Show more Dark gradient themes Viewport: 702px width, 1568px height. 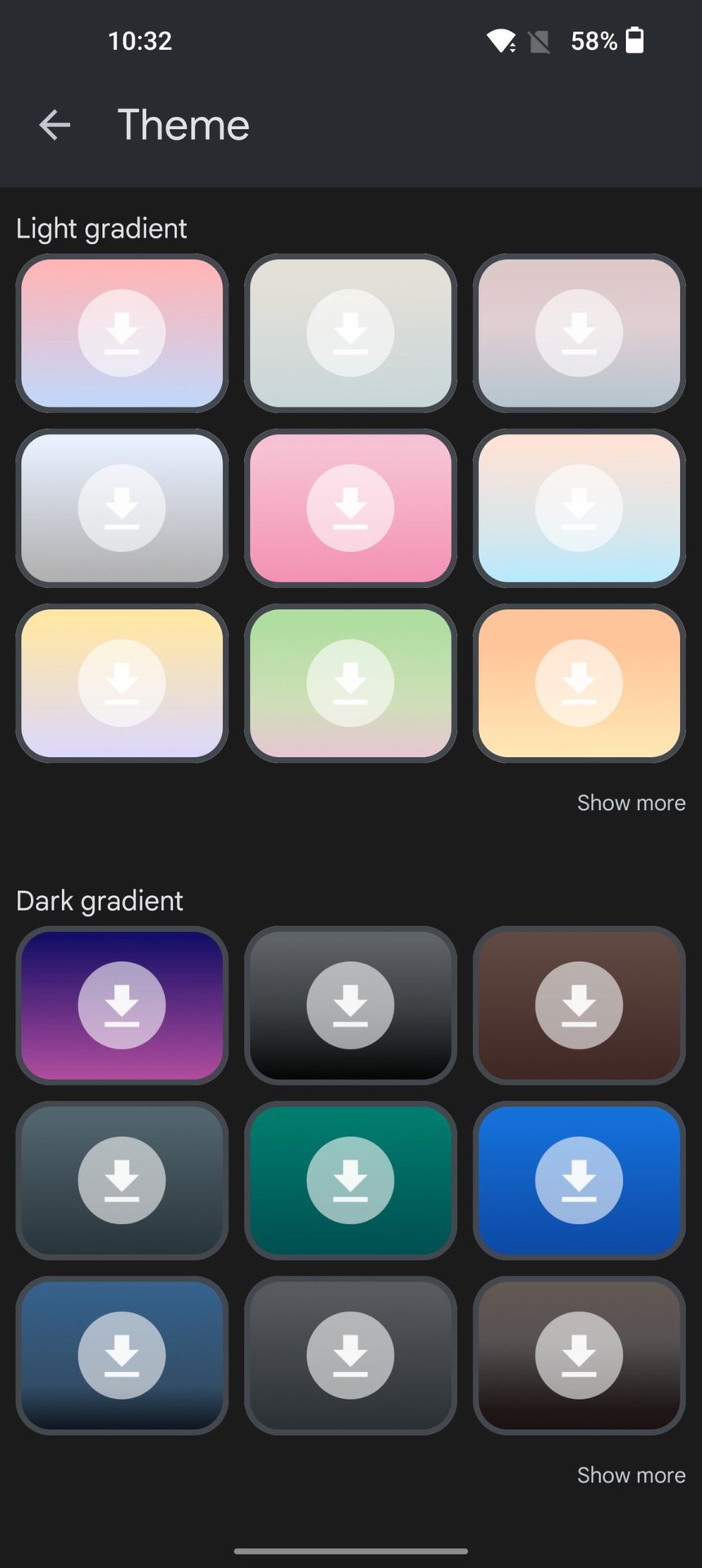(630, 1475)
